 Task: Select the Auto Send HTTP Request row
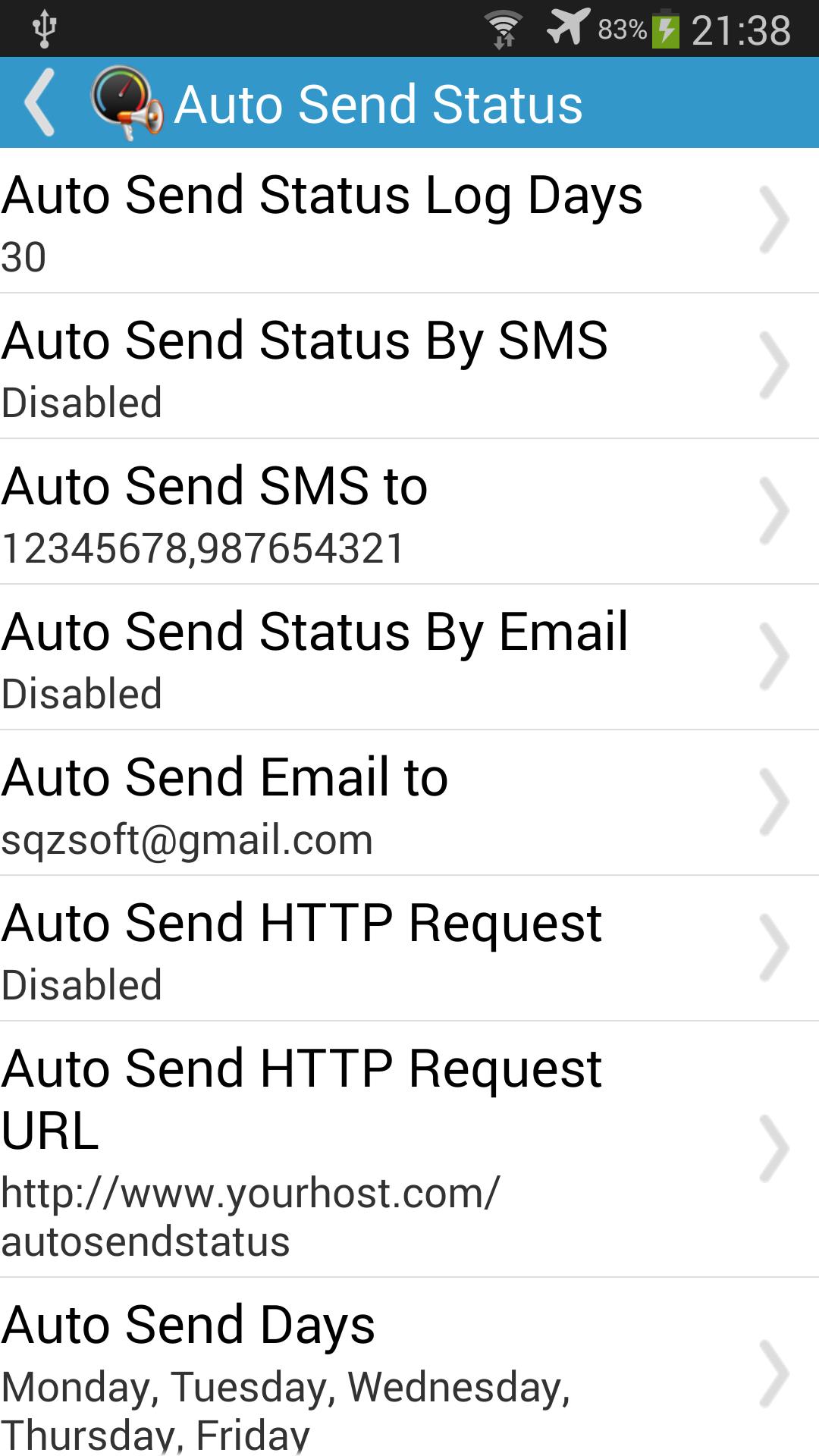[409, 949]
